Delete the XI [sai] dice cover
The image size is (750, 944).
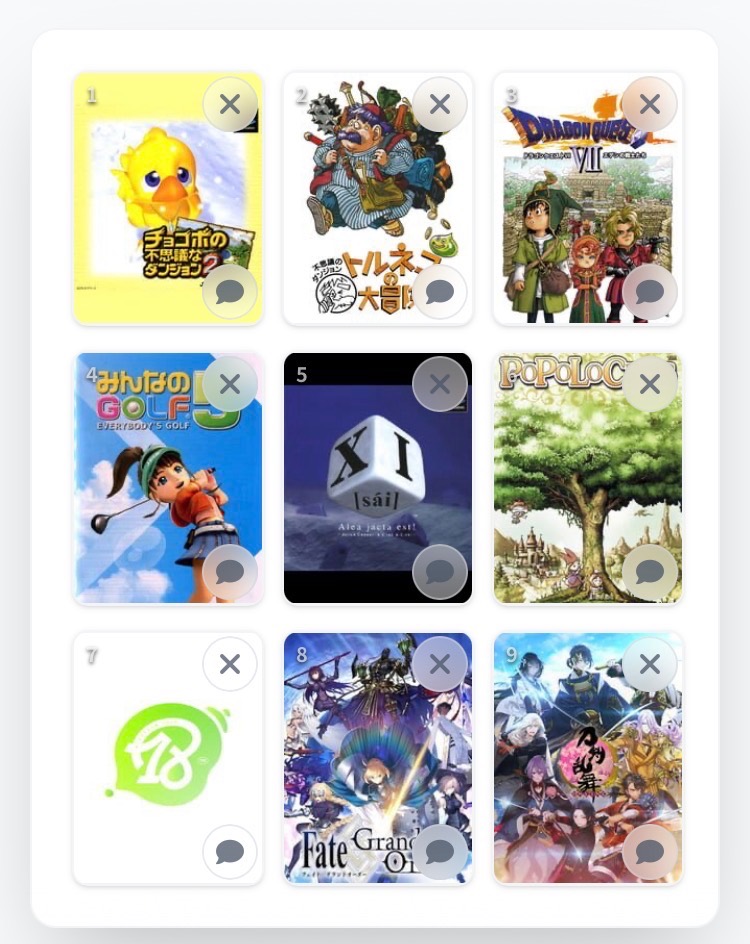440,384
